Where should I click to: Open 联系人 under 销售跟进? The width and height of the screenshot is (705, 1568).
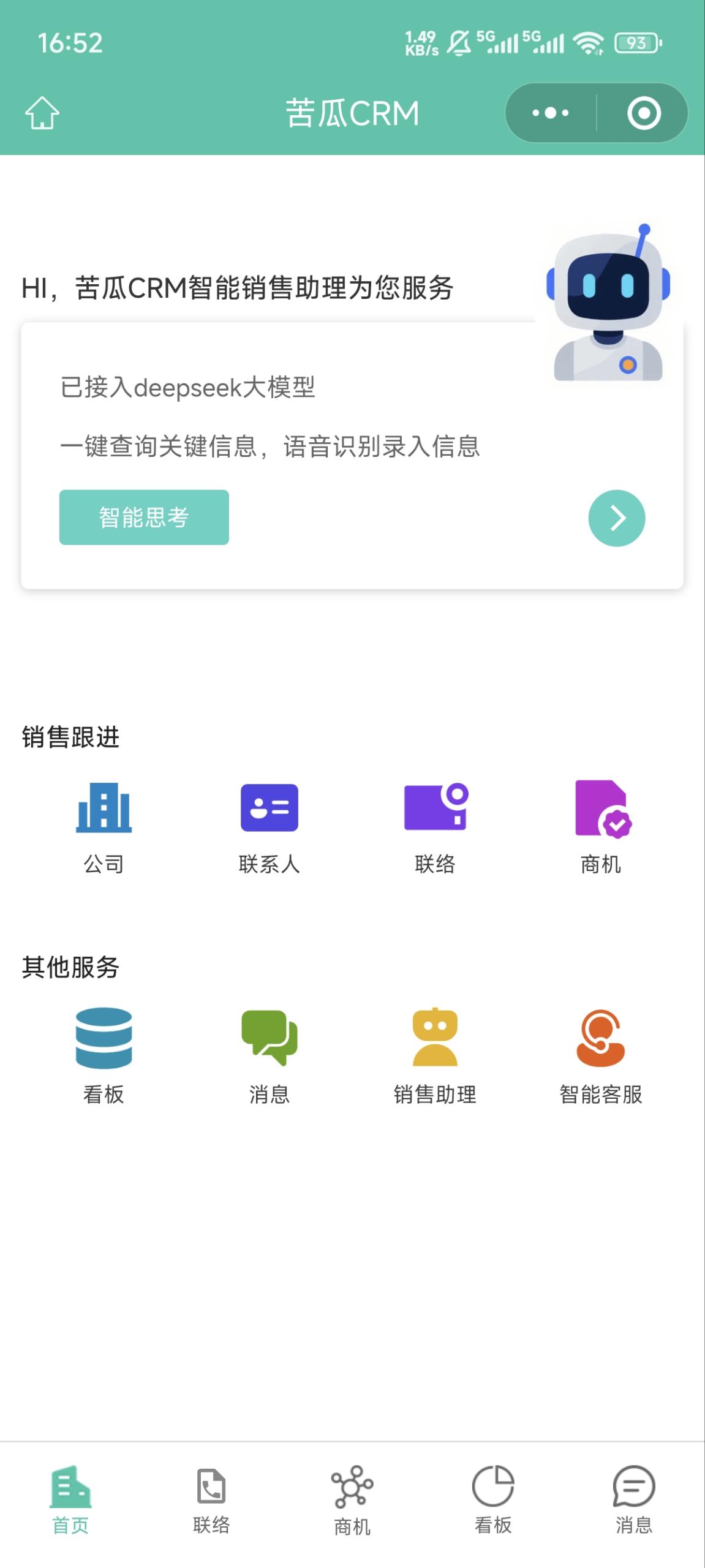pyautogui.click(x=270, y=827)
